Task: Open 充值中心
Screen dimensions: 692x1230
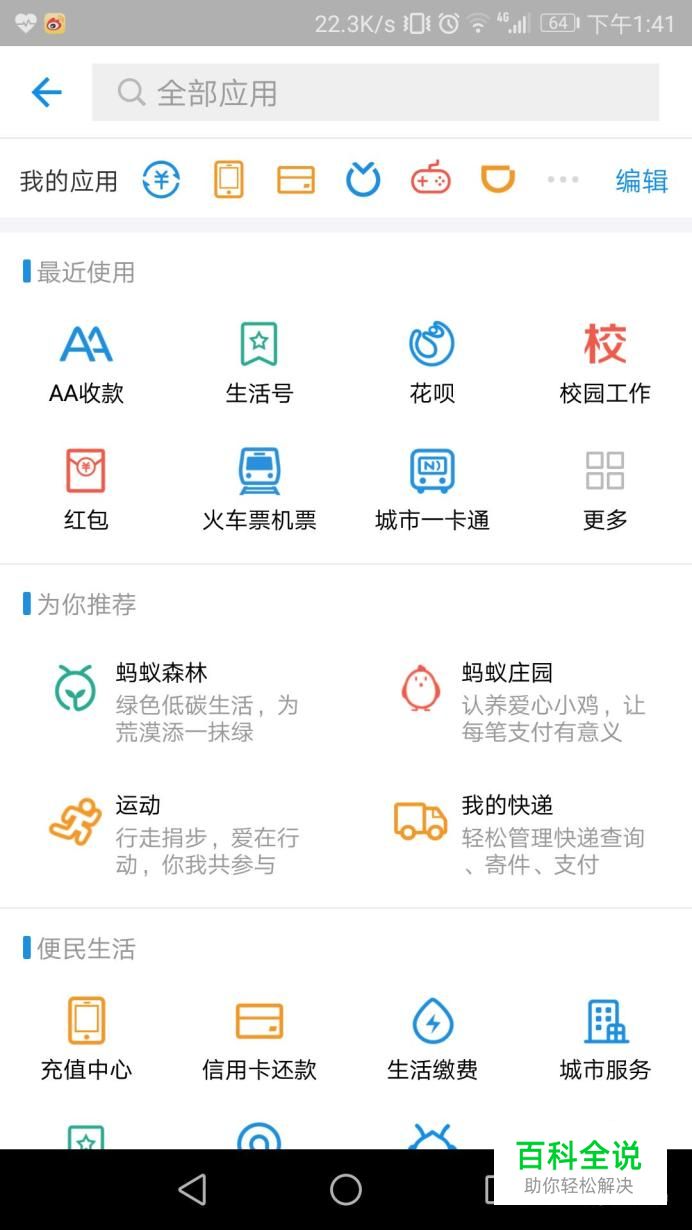Action: [86, 1040]
